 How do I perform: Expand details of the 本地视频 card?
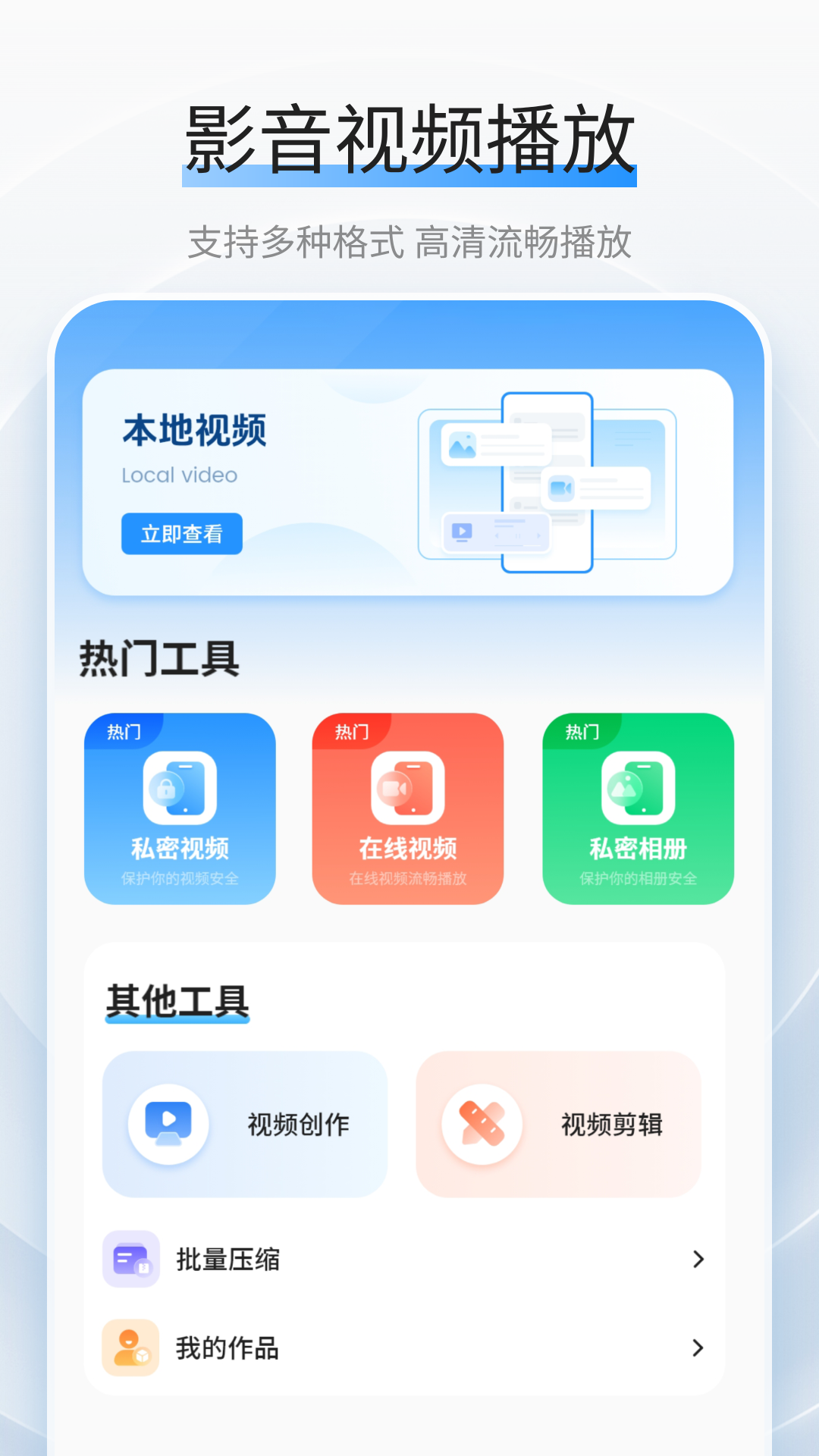(184, 534)
